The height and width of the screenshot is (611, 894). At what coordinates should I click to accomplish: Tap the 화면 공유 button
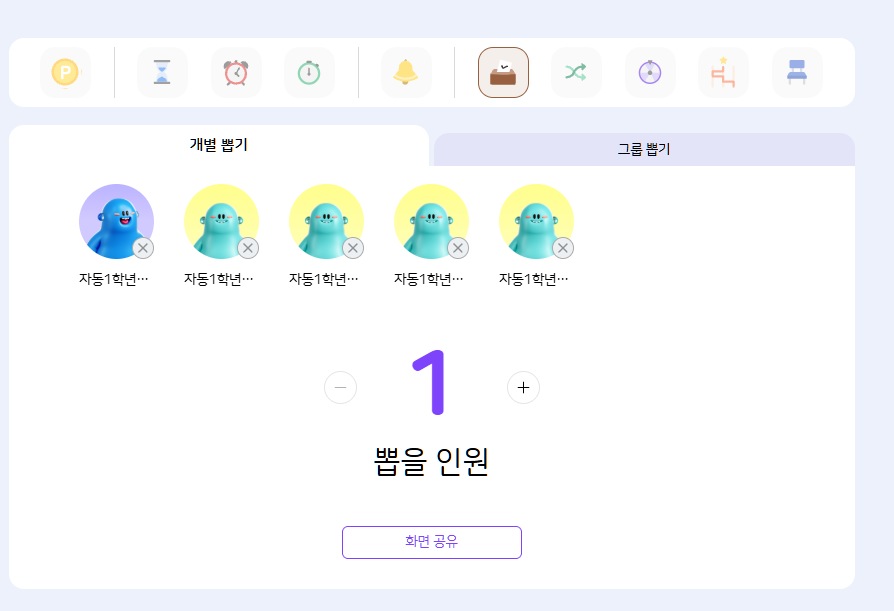tap(431, 542)
